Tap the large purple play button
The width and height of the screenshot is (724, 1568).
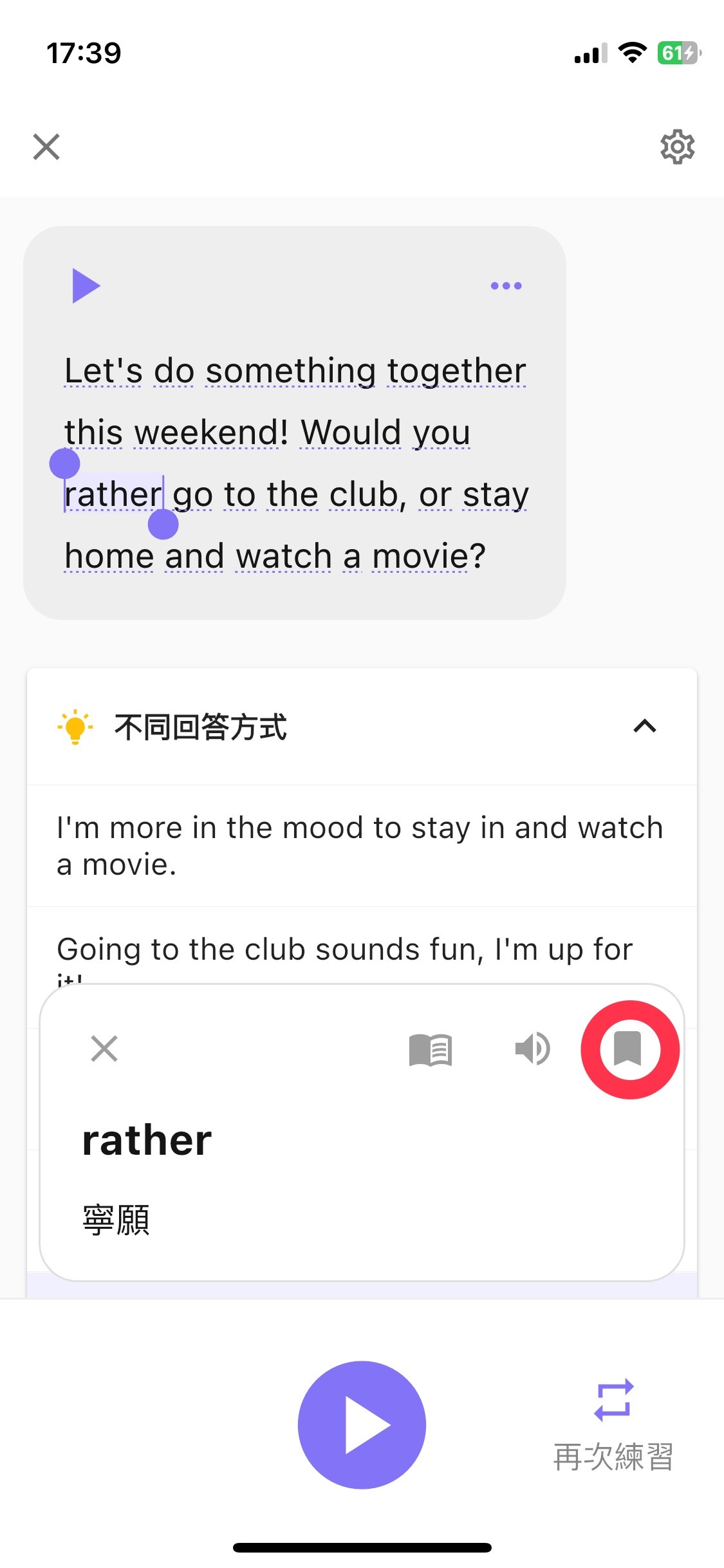point(362,1424)
